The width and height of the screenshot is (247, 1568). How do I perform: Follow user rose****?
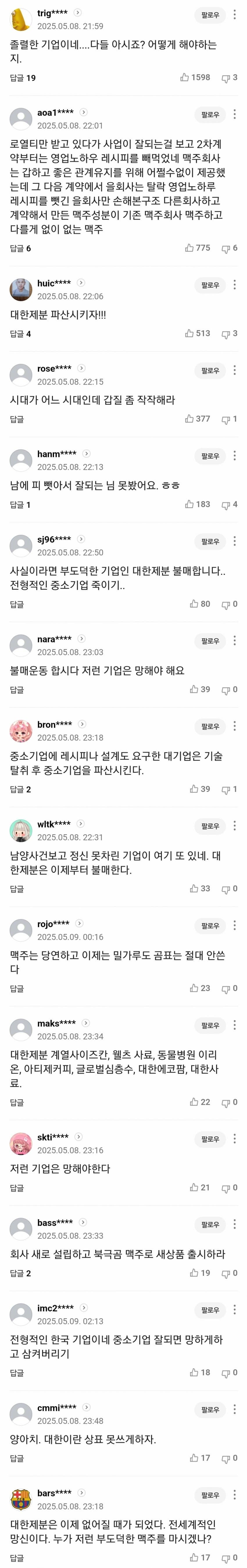(x=210, y=370)
